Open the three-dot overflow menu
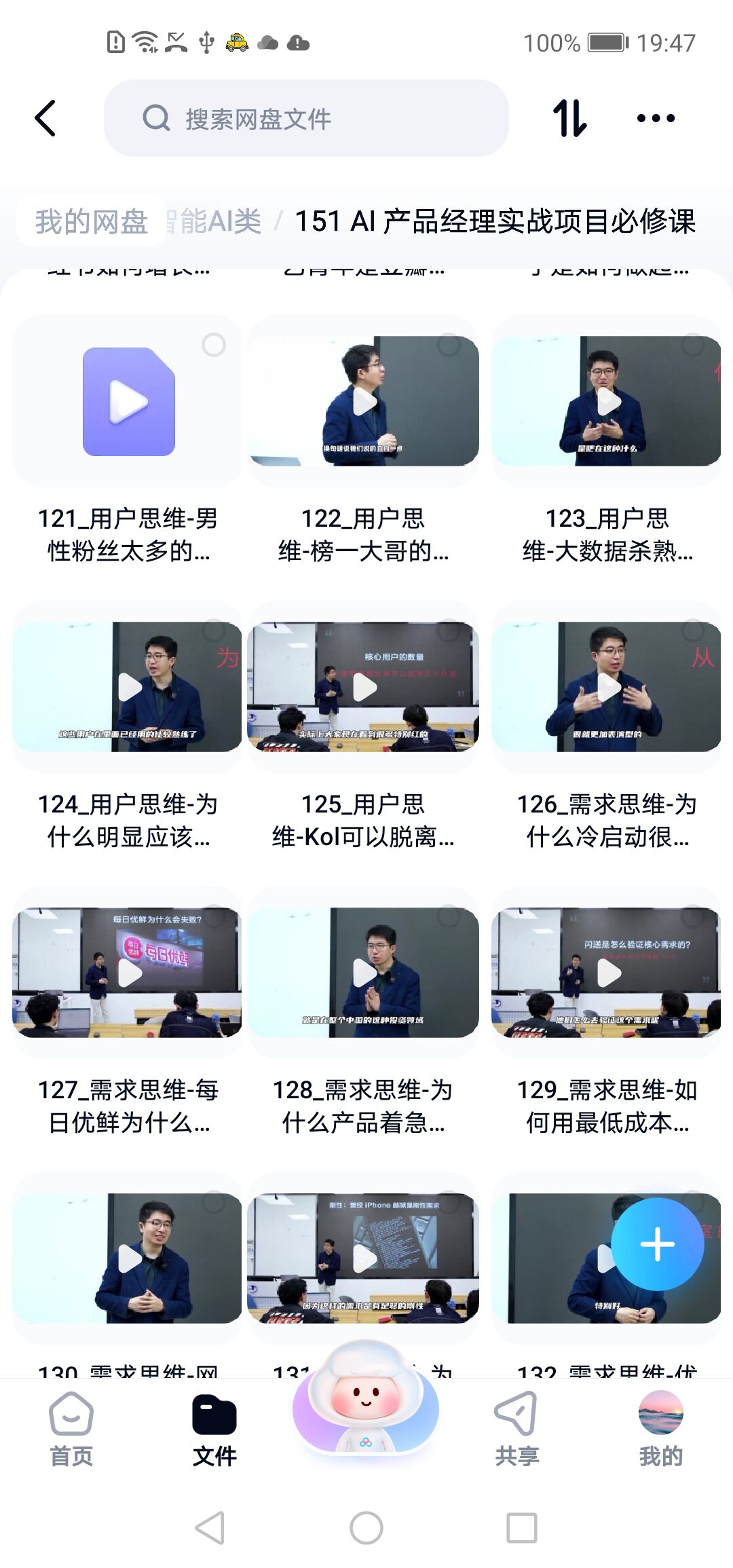 tap(656, 118)
